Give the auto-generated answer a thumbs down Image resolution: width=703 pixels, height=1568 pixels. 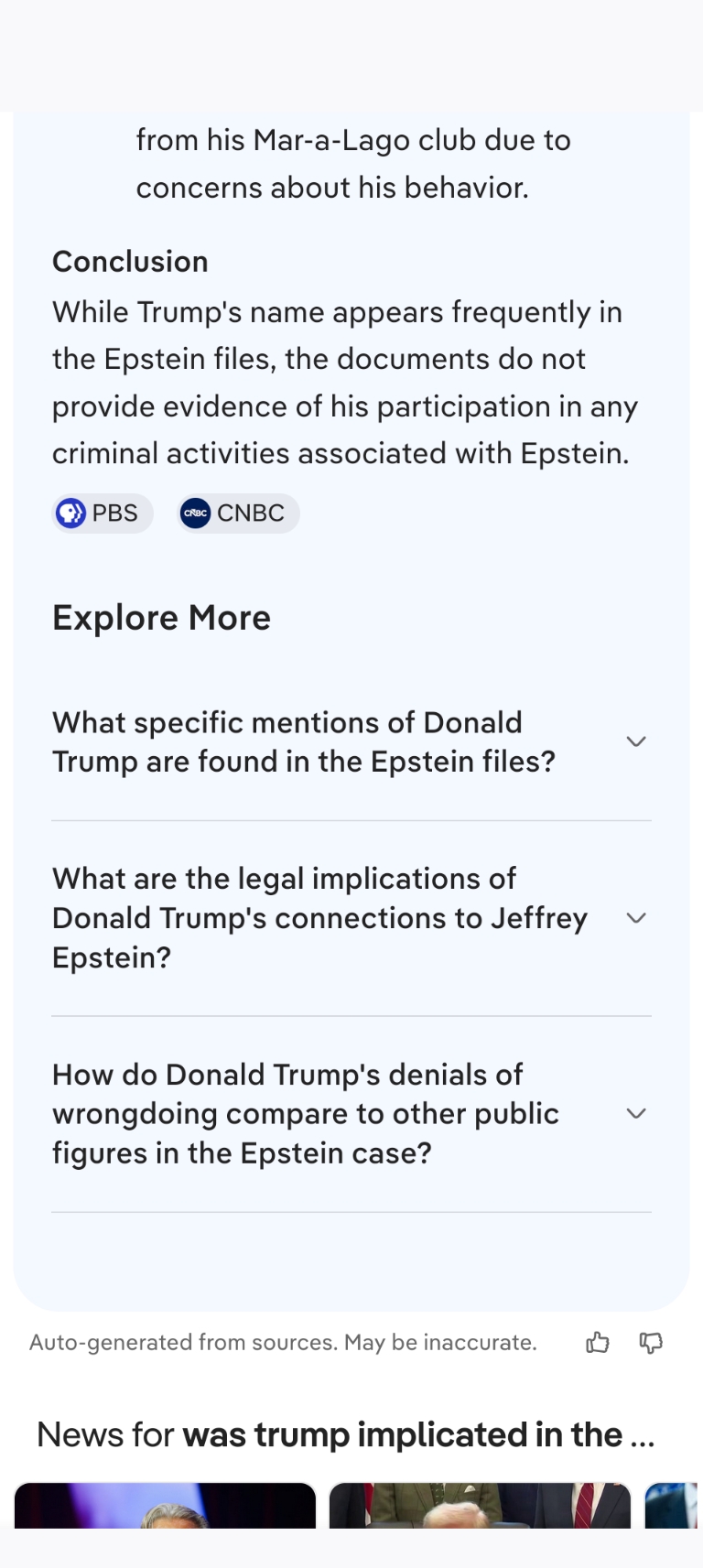point(651,1343)
